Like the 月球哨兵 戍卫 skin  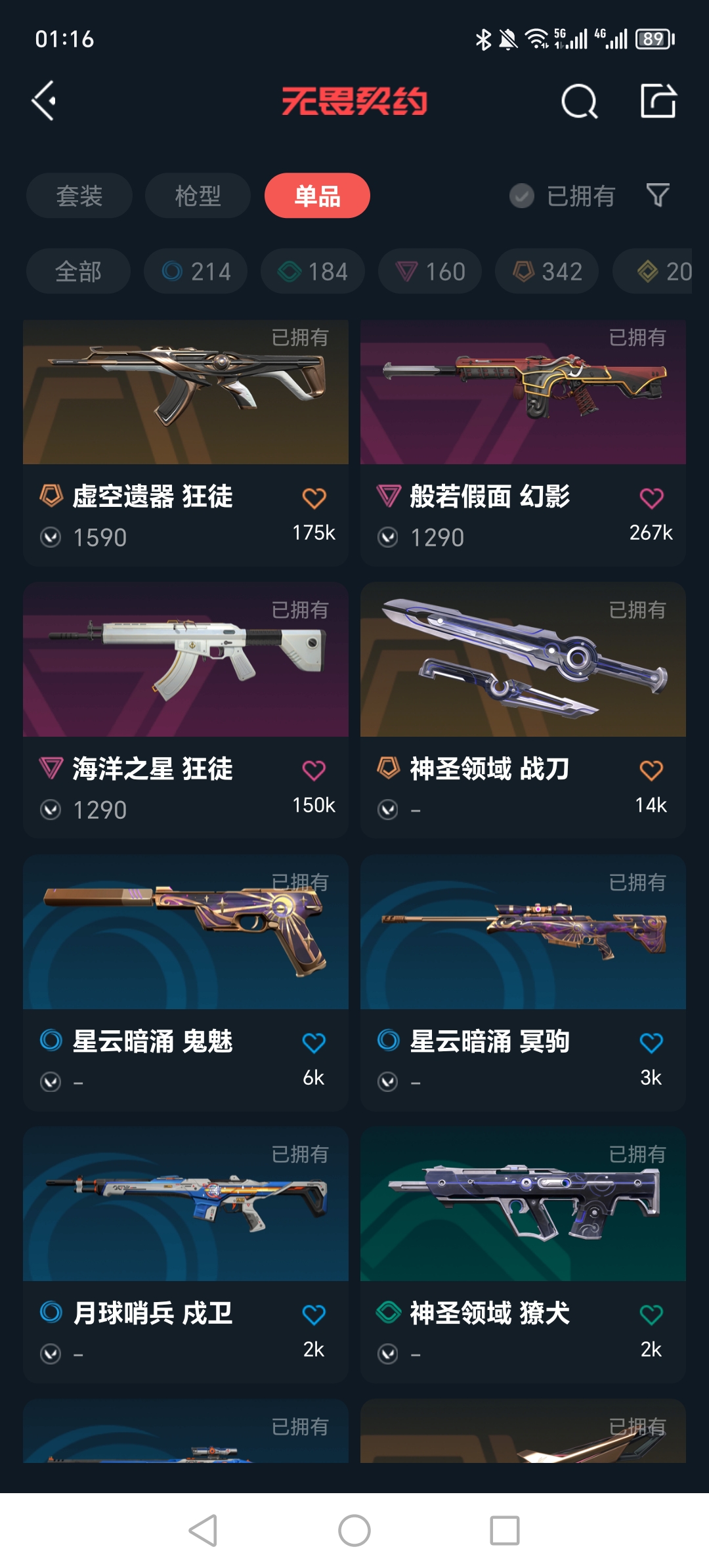(314, 1315)
